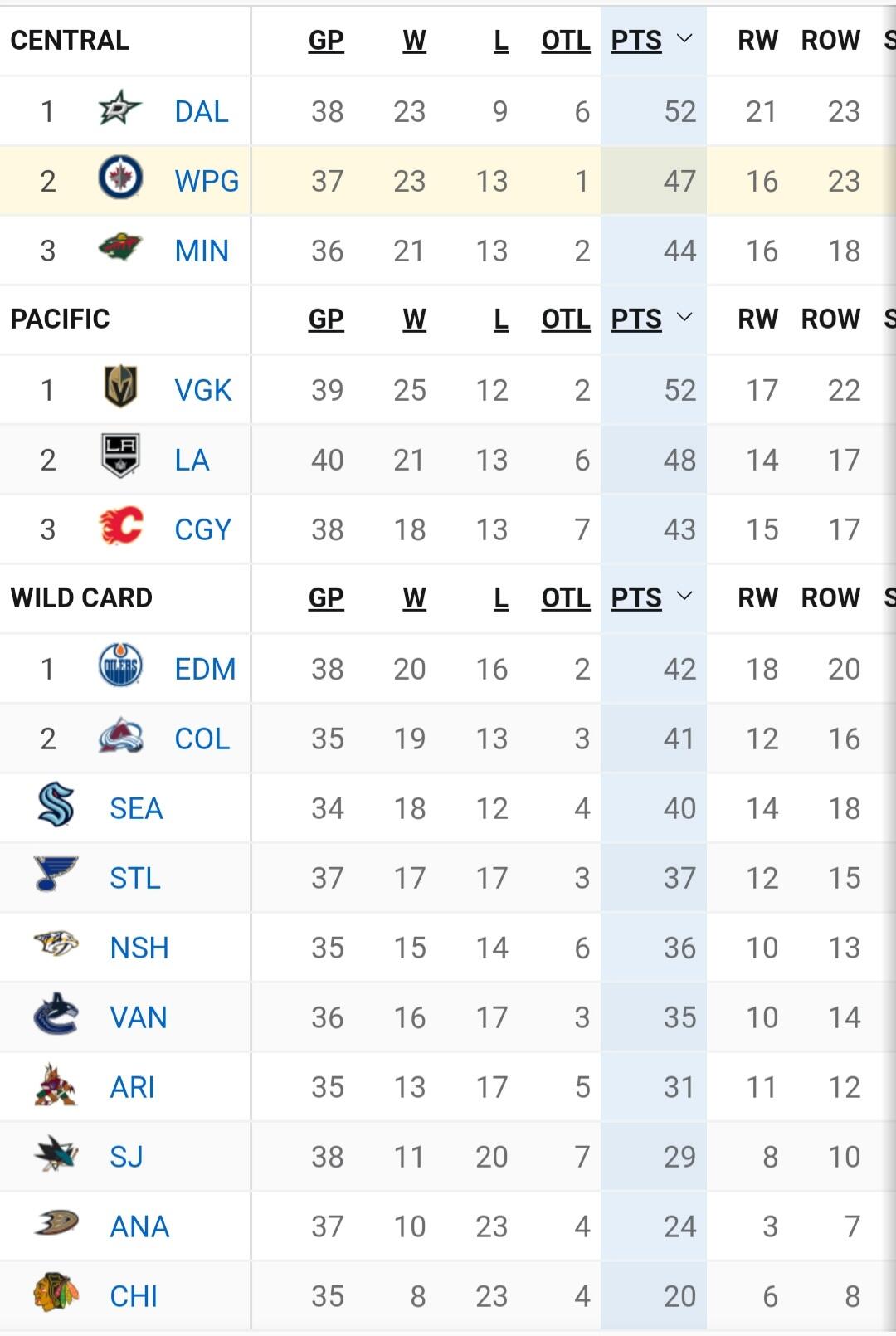View the ANA team page

[139, 1226]
